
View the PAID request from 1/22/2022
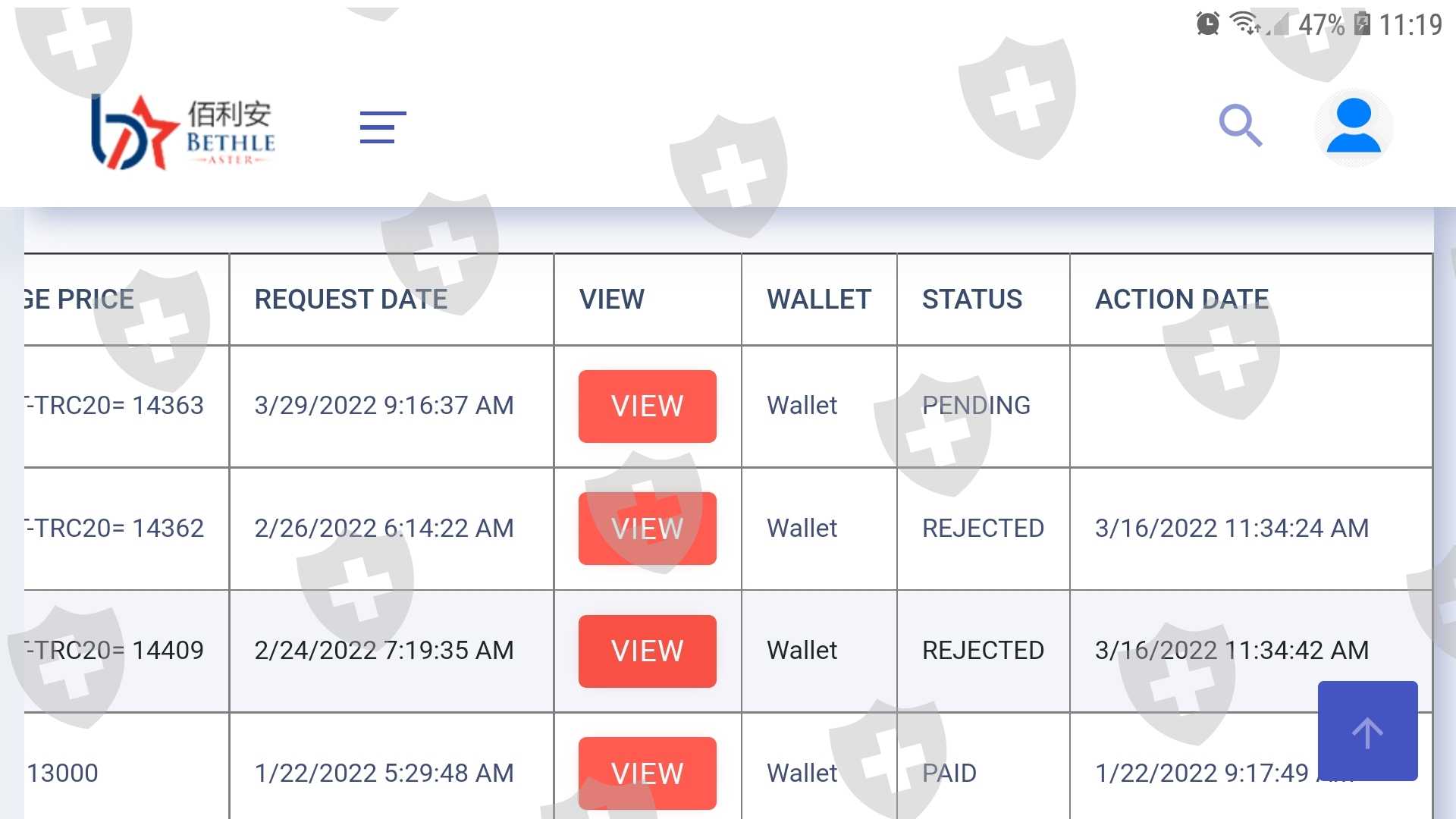pos(647,773)
